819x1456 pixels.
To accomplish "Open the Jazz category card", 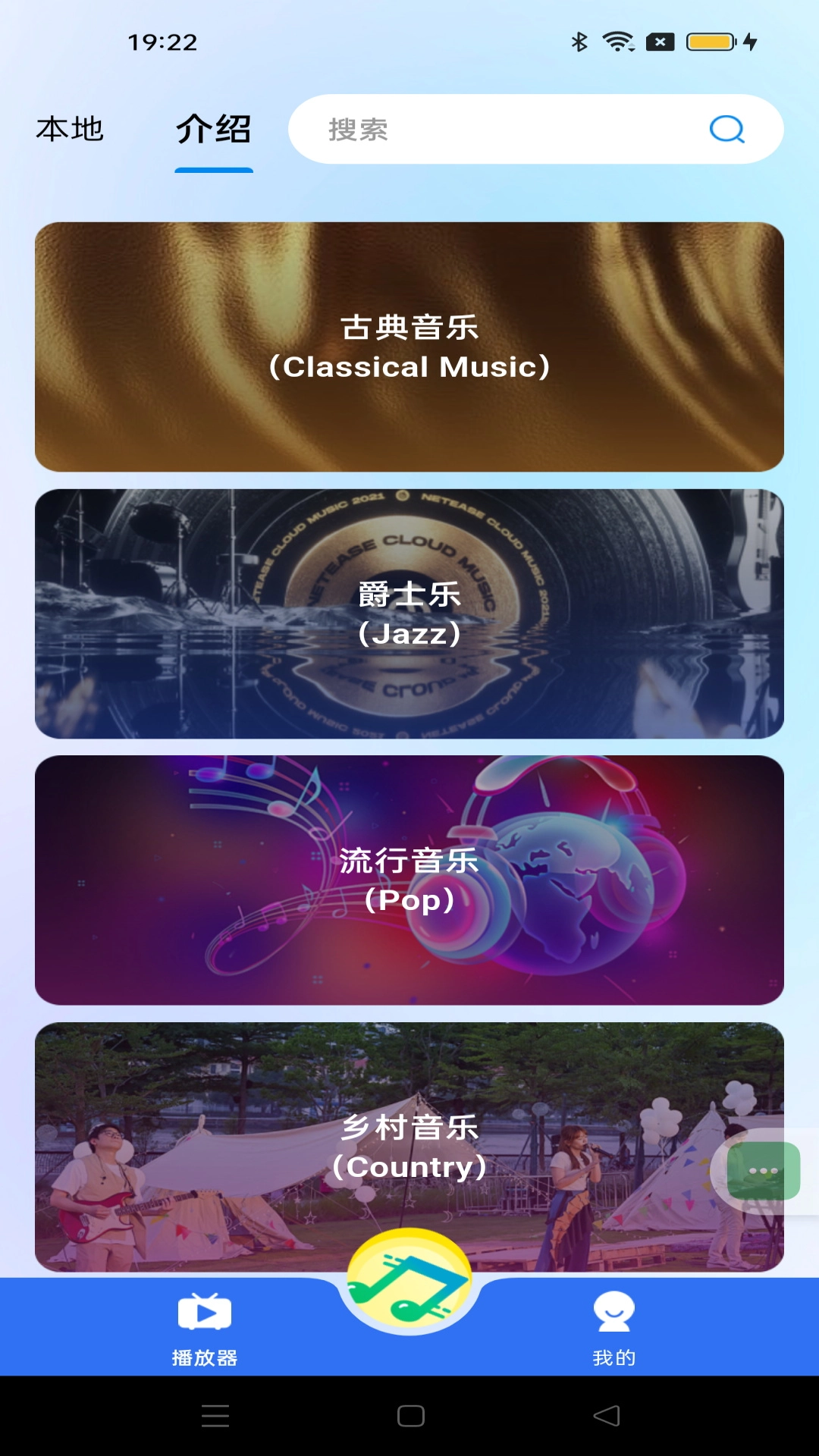I will 409,616.
